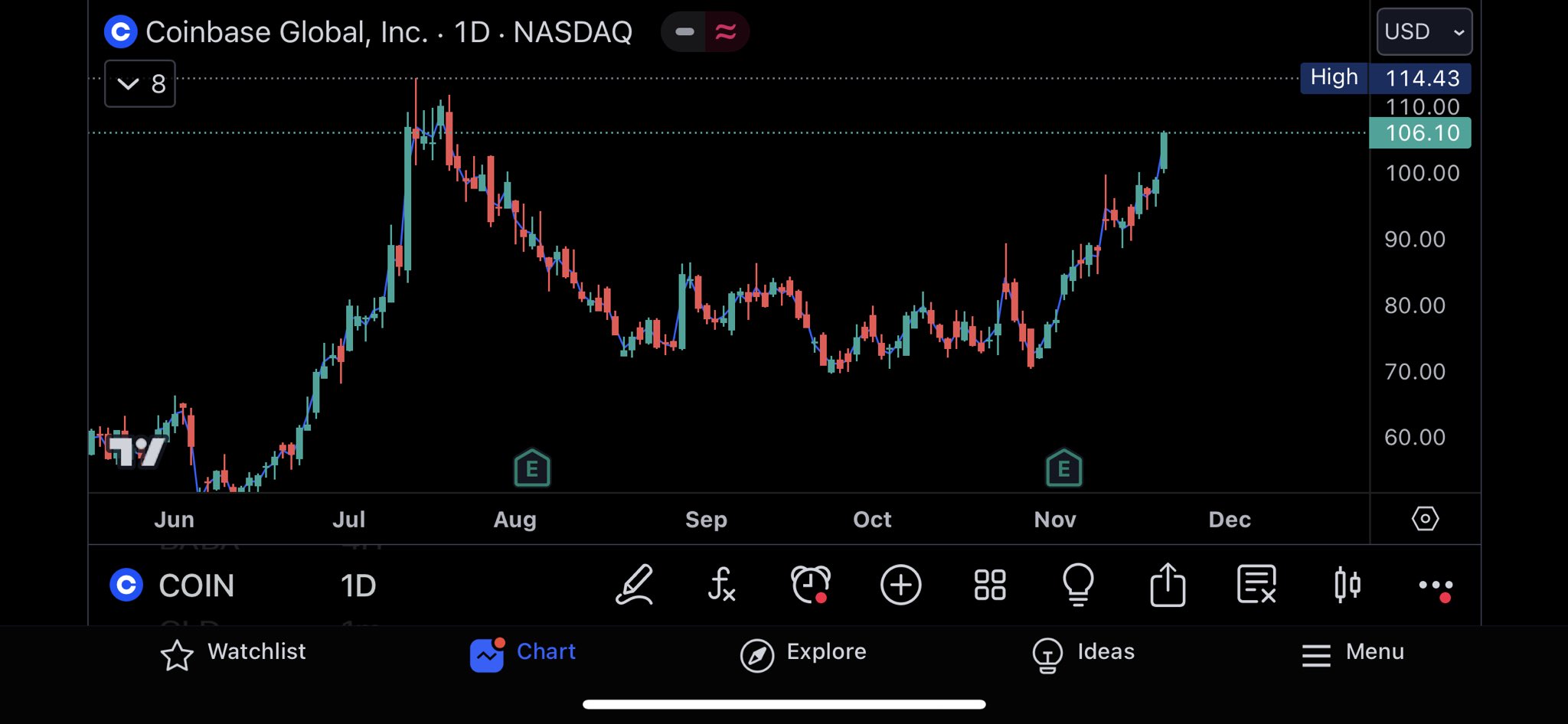Open the indicators fx menu
The image size is (1568, 724).
721,585
